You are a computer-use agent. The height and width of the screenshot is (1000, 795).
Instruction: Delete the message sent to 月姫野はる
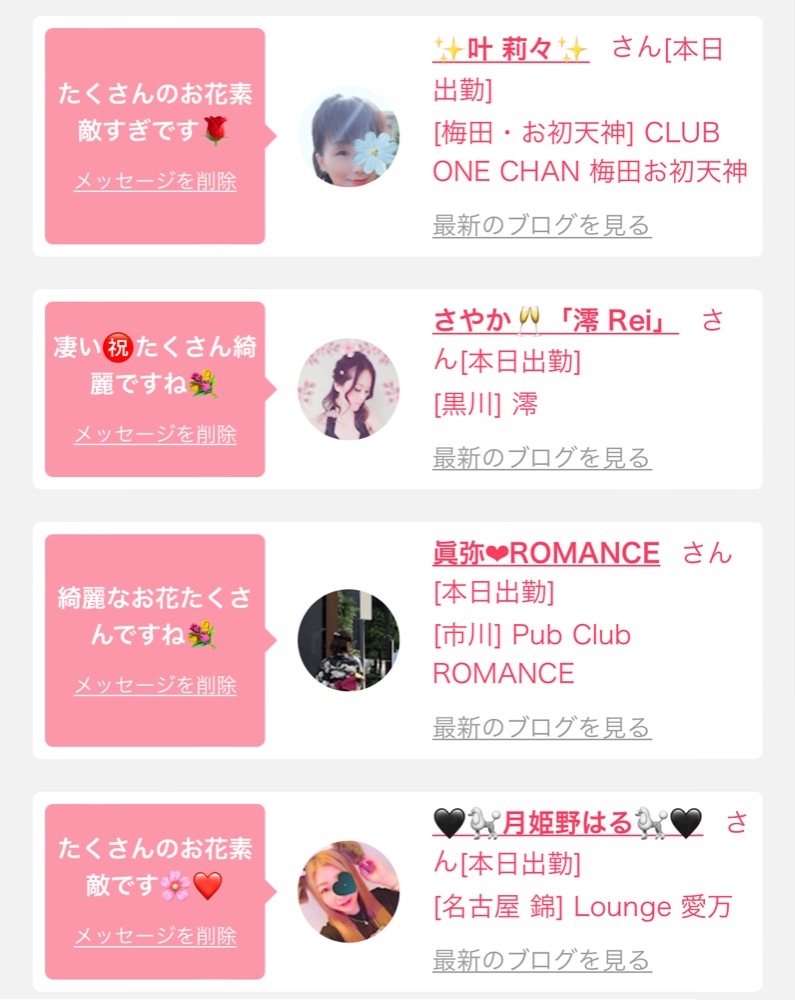pyautogui.click(x=155, y=936)
